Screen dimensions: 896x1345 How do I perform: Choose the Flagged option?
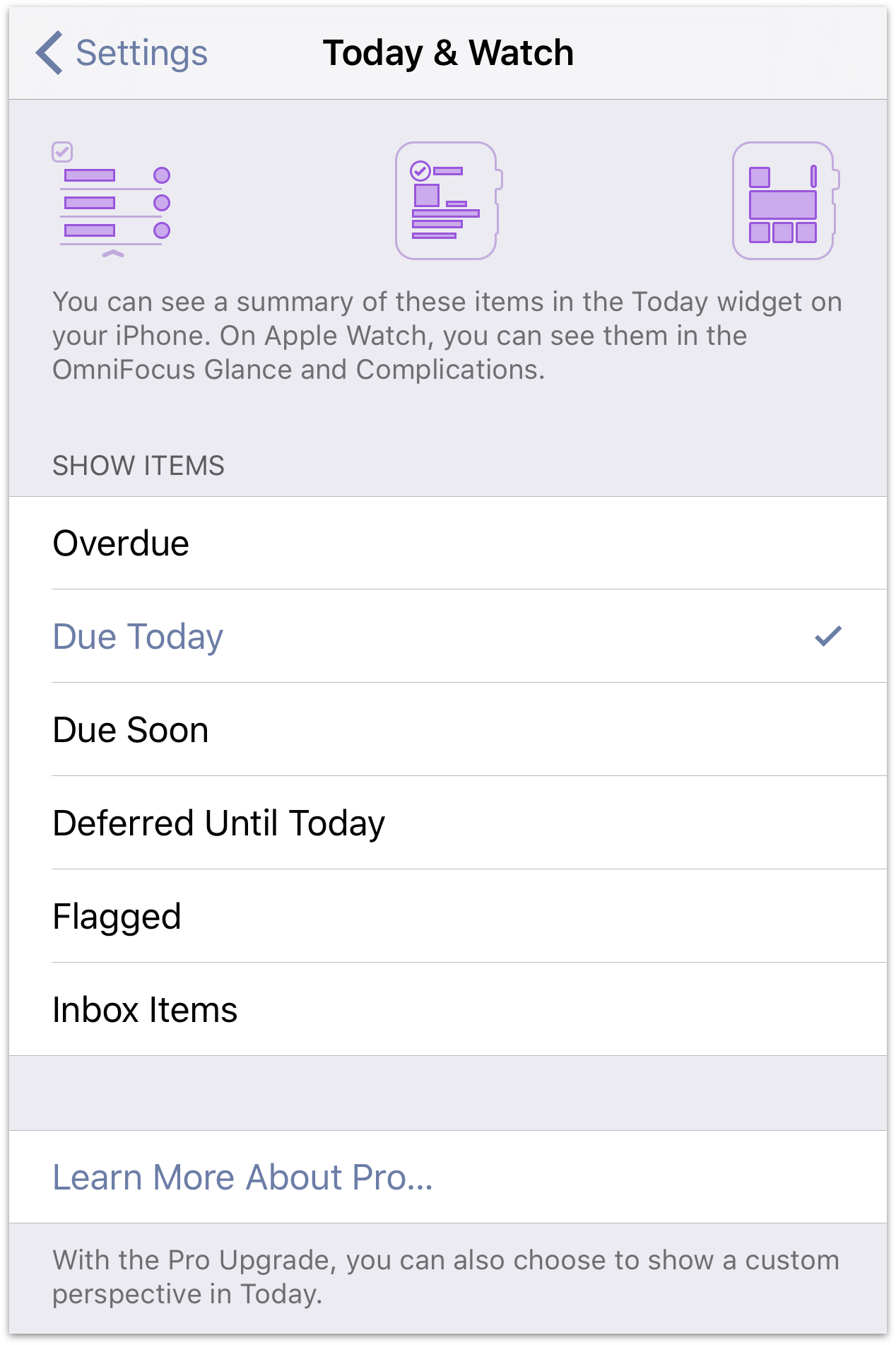[117, 917]
